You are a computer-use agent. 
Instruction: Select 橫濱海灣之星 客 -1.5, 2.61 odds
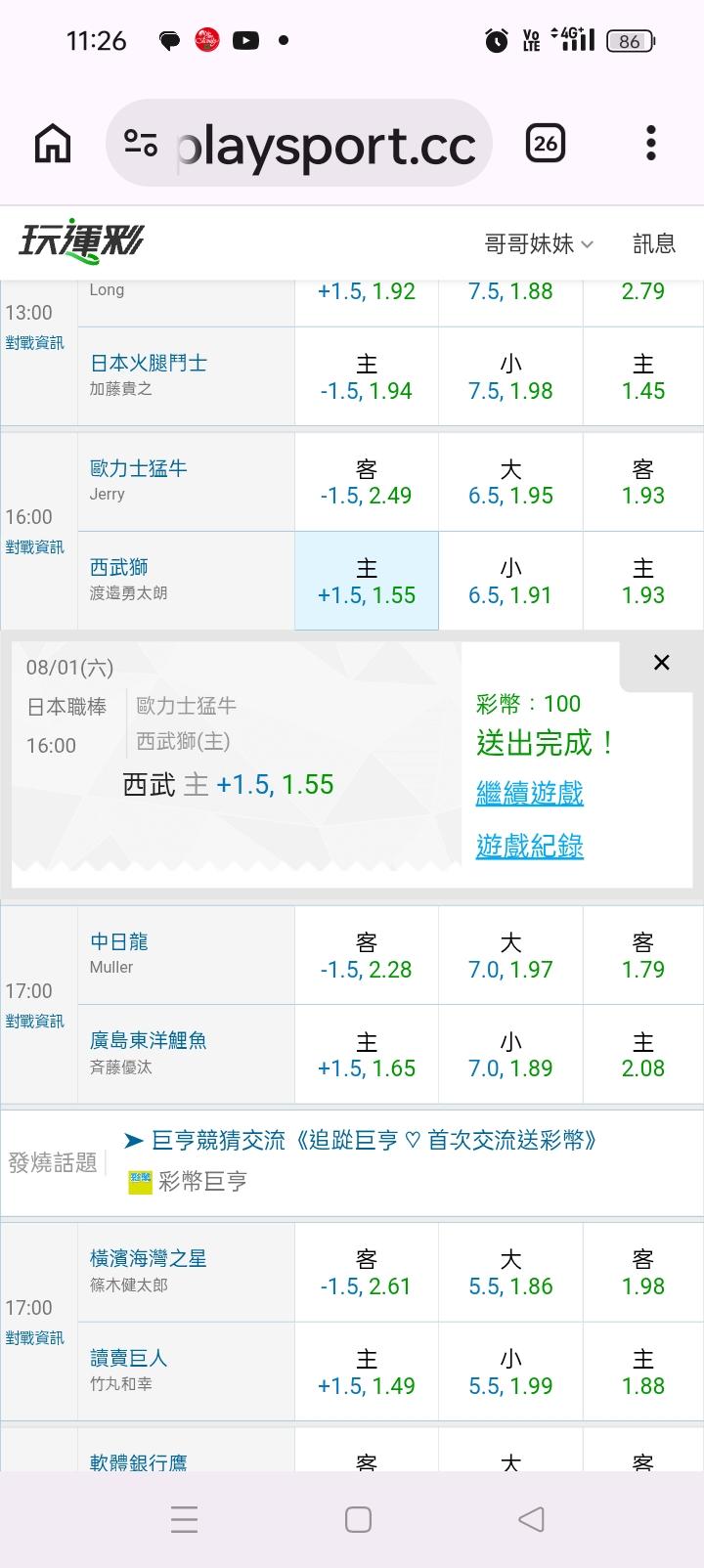point(367,1273)
